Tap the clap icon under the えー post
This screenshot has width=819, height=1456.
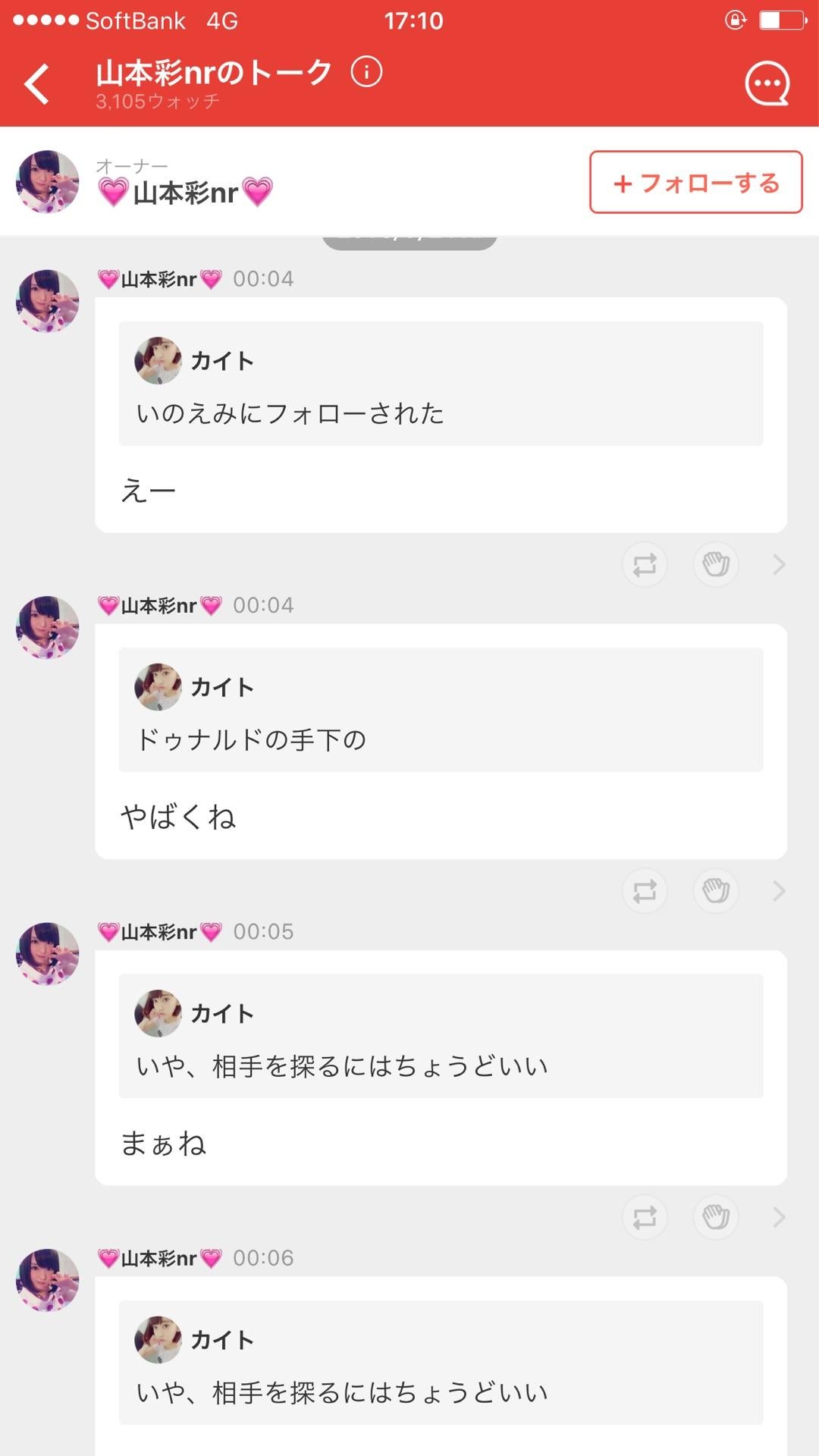(715, 565)
